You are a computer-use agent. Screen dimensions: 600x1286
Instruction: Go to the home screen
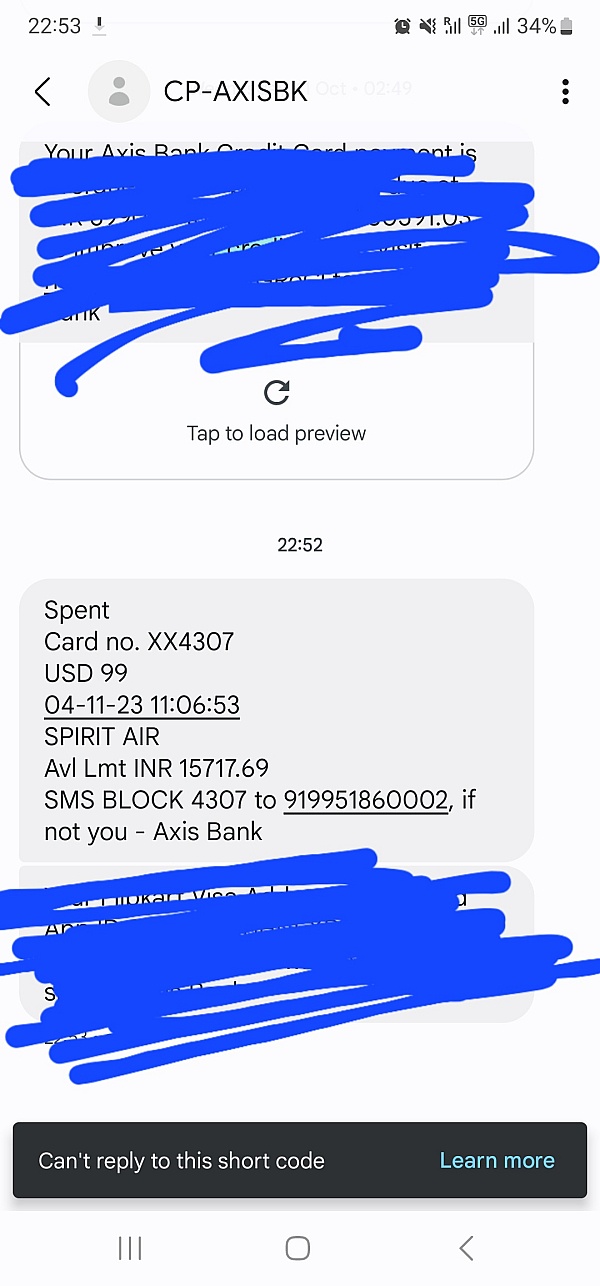tap(297, 1248)
